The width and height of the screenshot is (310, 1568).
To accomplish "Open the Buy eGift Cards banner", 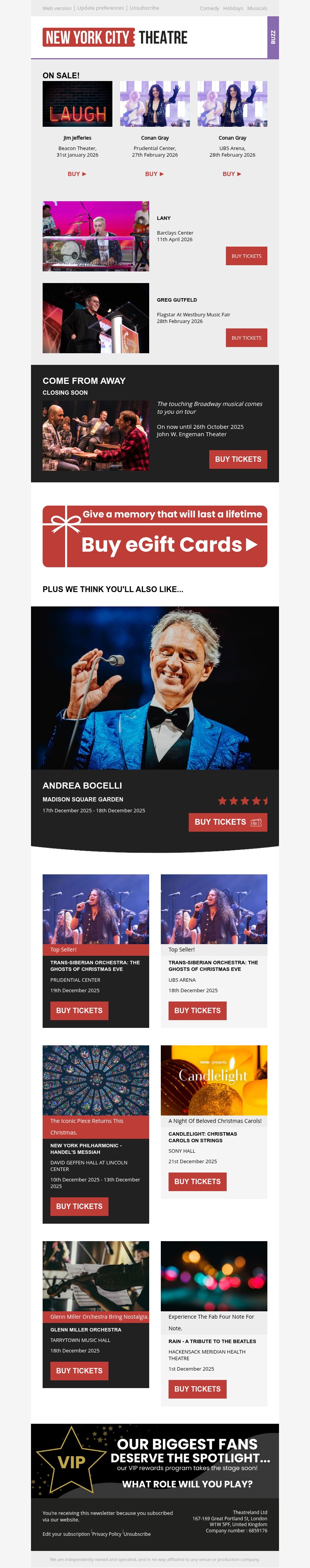I will (x=155, y=536).
